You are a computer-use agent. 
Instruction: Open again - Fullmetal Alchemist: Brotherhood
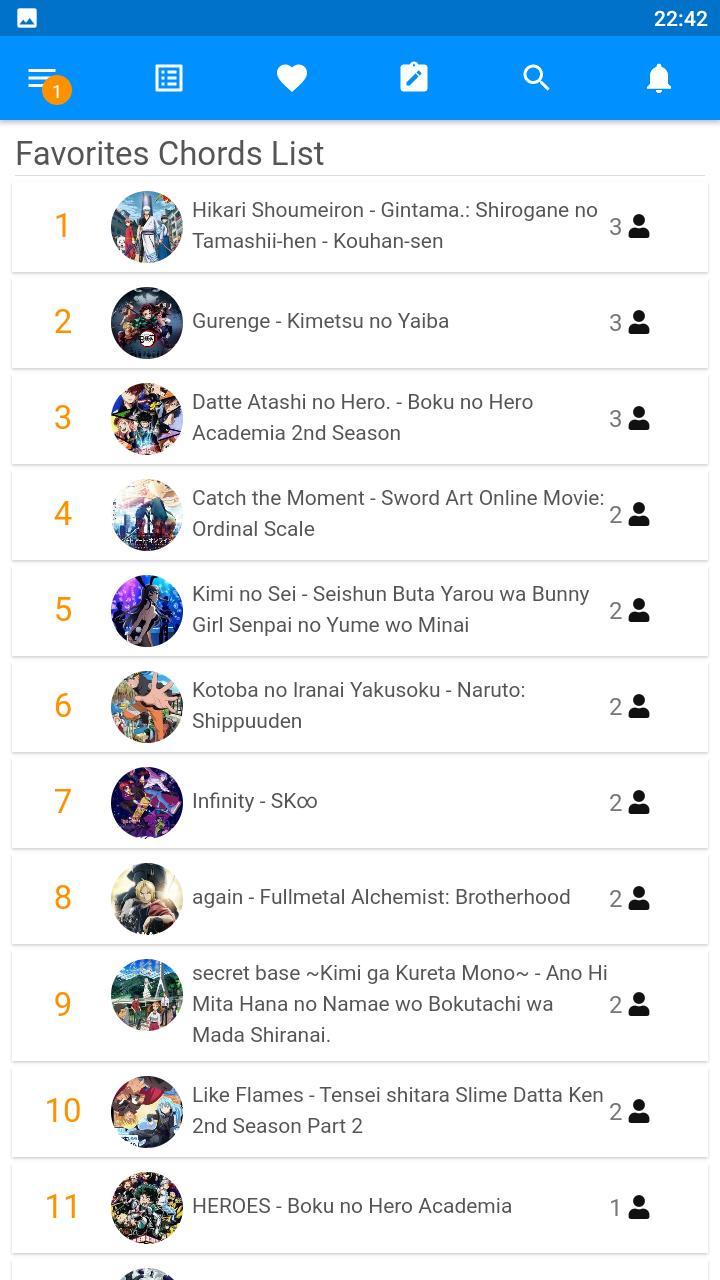coord(381,898)
